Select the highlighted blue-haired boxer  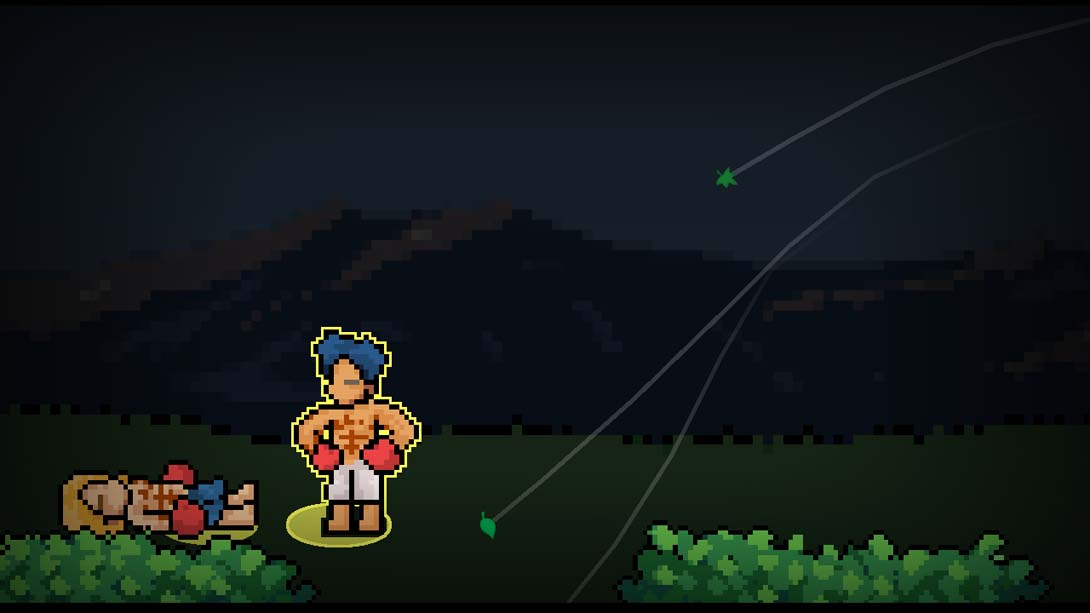pos(354,435)
